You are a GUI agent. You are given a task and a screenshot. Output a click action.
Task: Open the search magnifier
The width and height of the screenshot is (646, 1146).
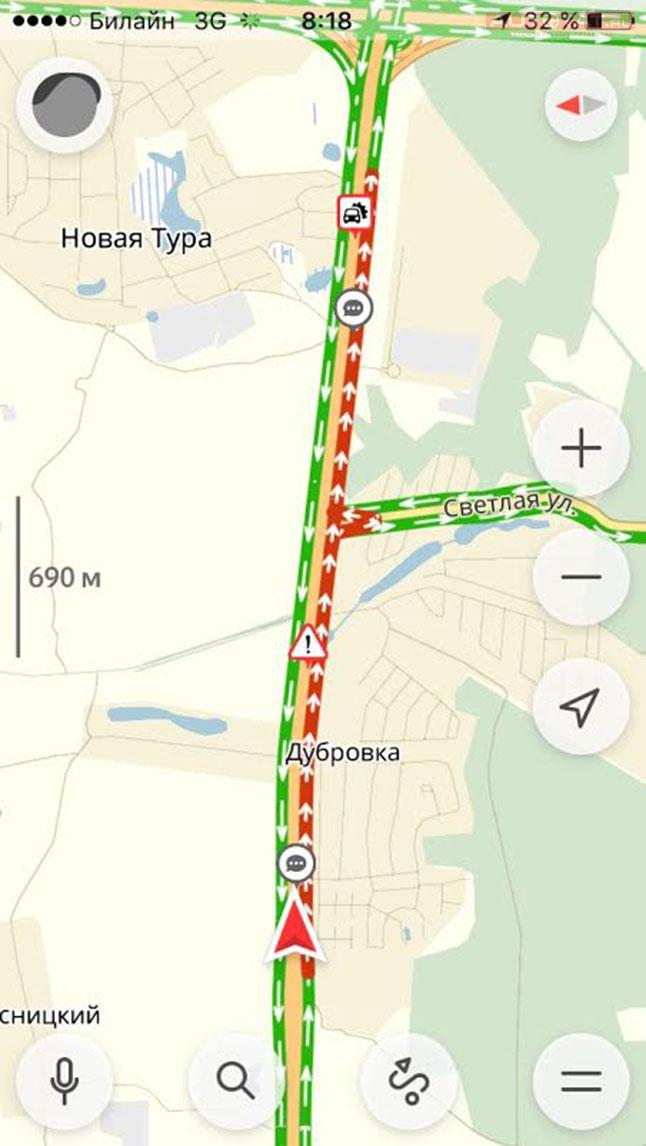[236, 1080]
